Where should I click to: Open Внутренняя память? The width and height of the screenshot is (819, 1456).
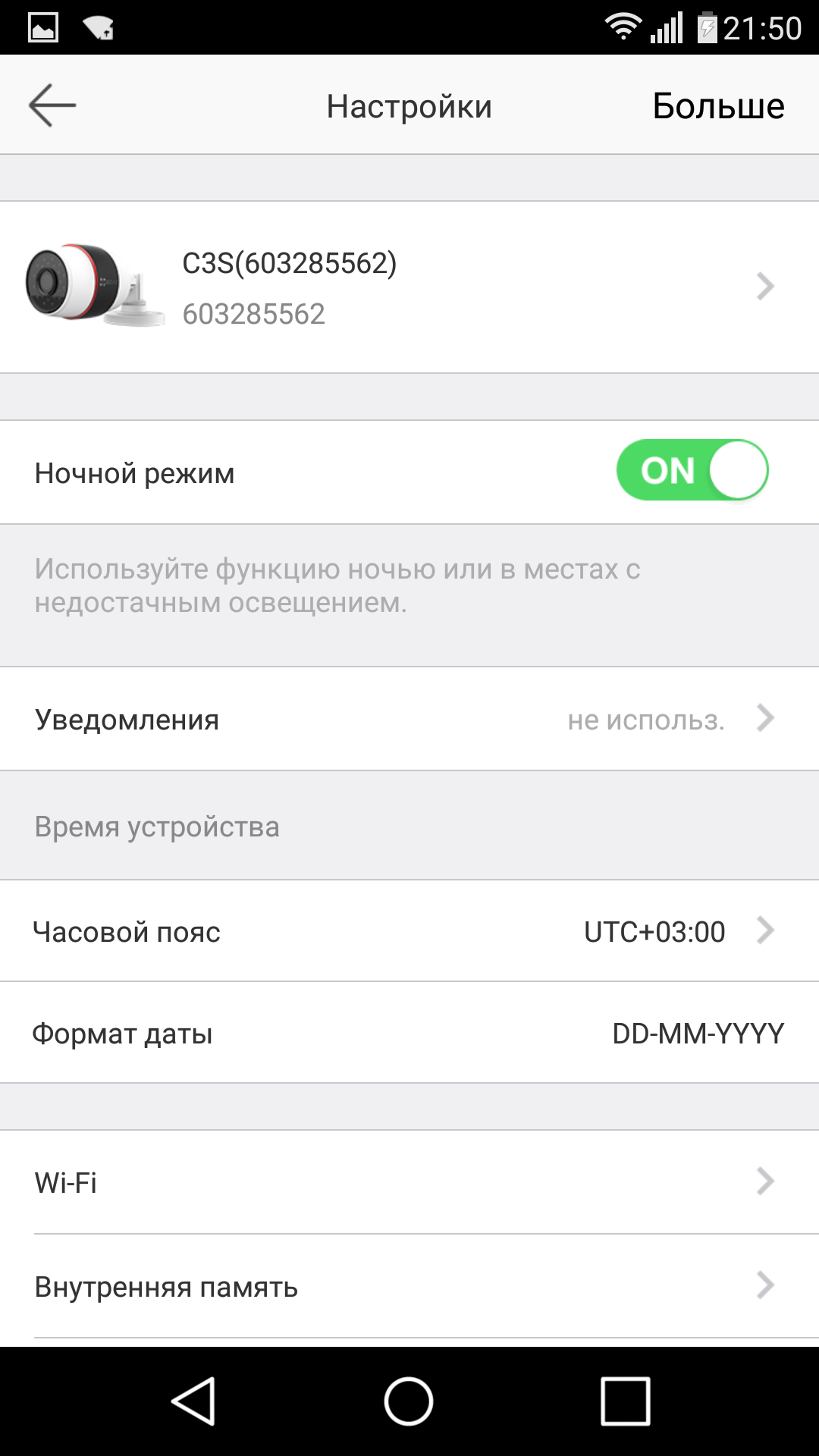409,1286
